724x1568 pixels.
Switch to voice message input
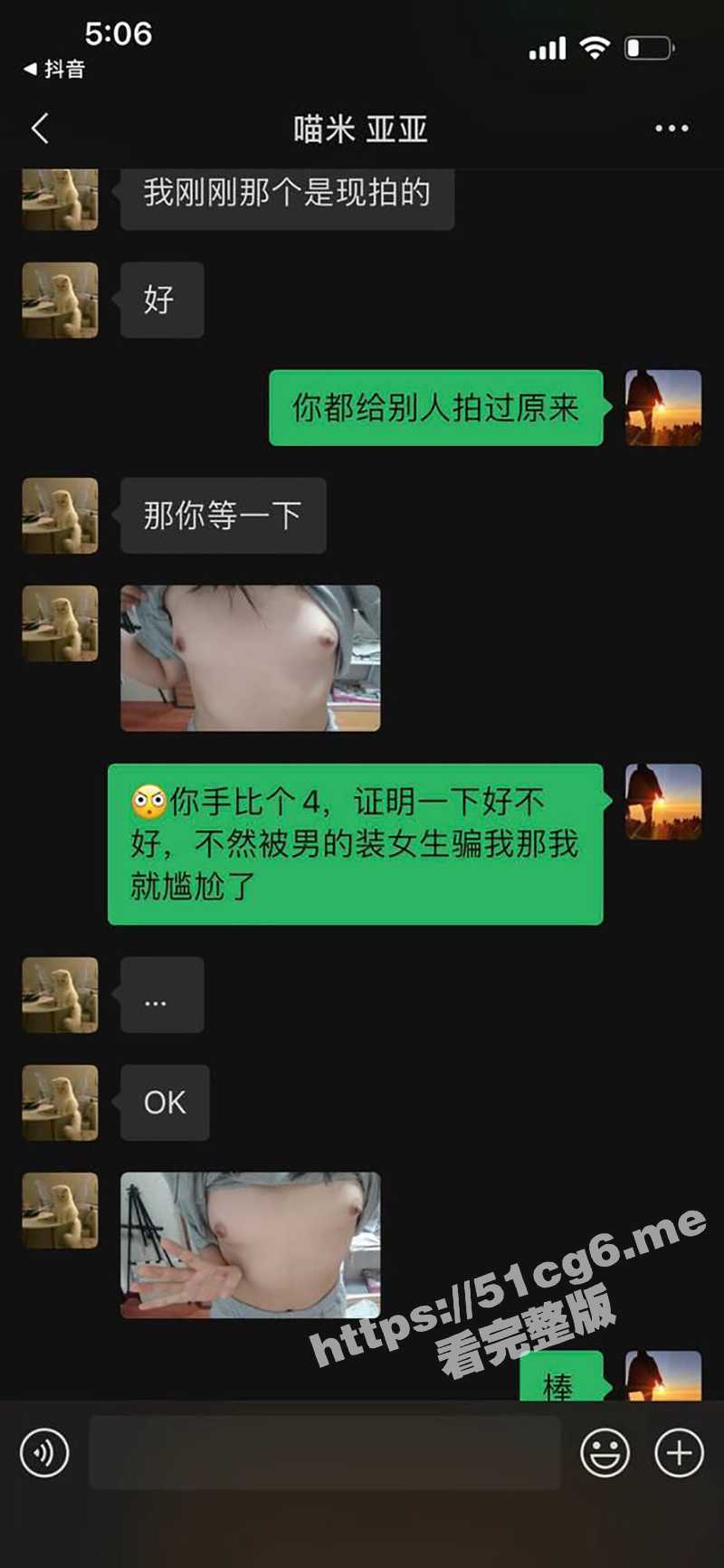43,1453
